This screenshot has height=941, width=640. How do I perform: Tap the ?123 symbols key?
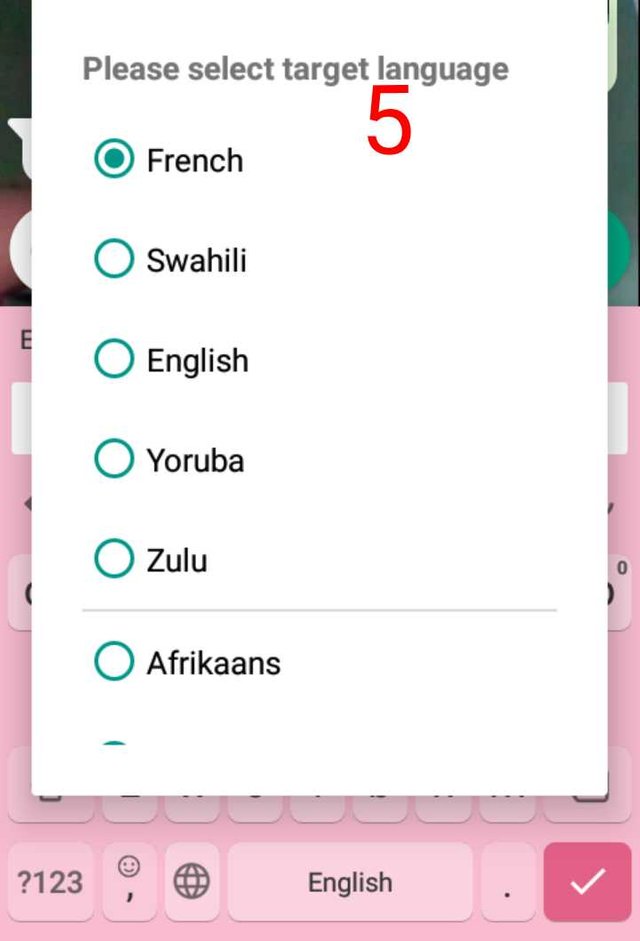(51, 882)
